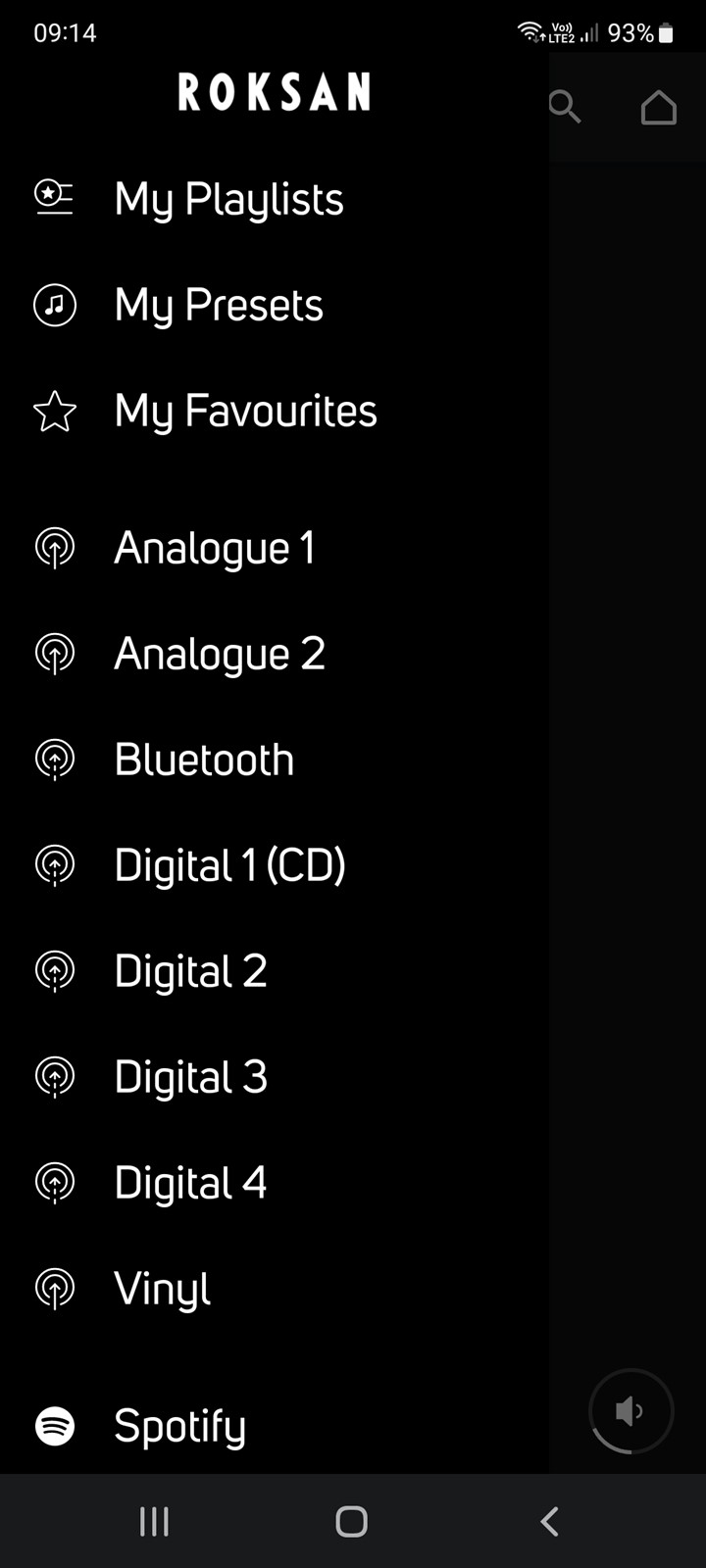The height and width of the screenshot is (1568, 706).
Task: Tap the system back button
Action: 550,1521
